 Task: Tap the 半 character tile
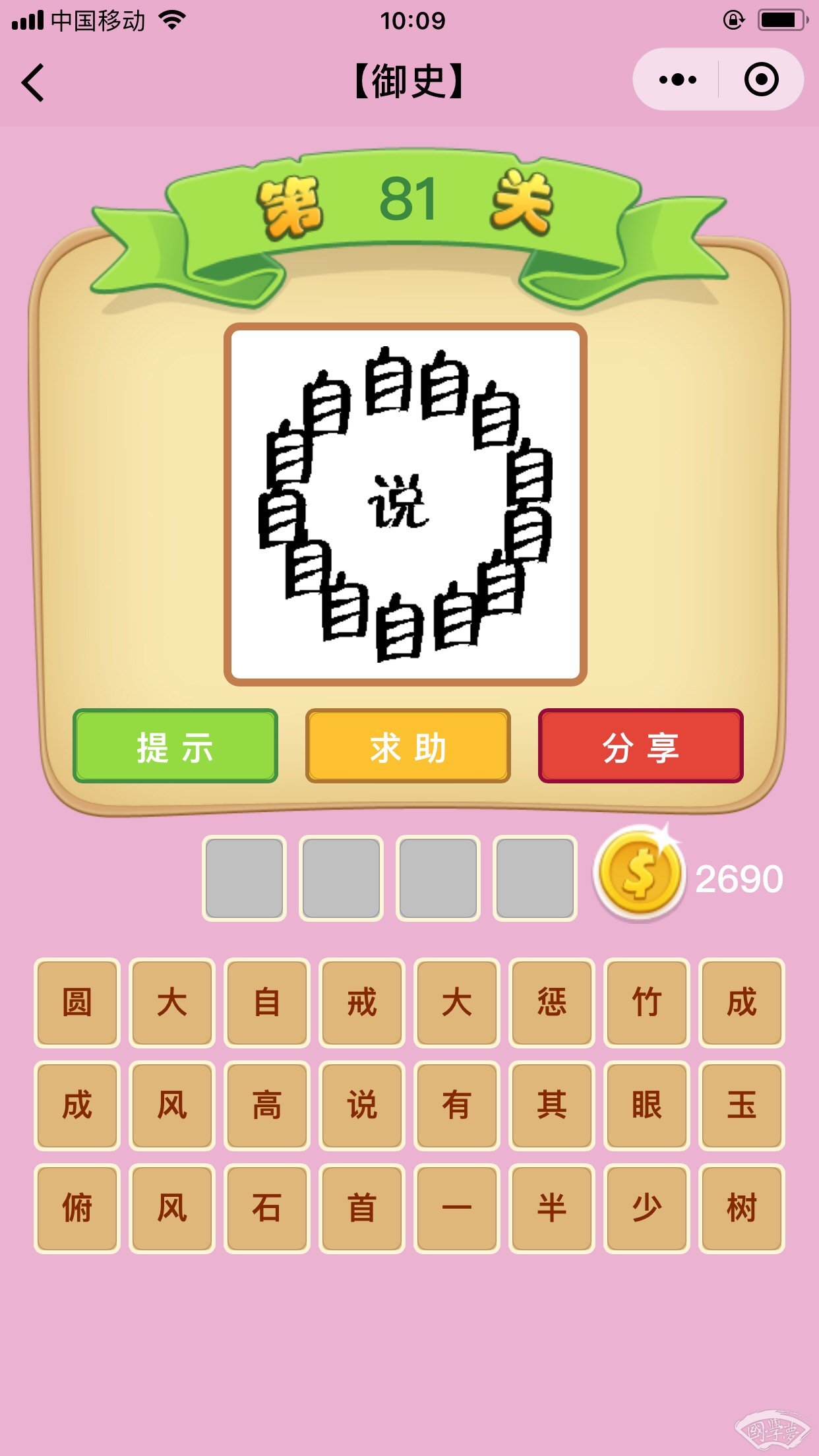click(x=552, y=1209)
